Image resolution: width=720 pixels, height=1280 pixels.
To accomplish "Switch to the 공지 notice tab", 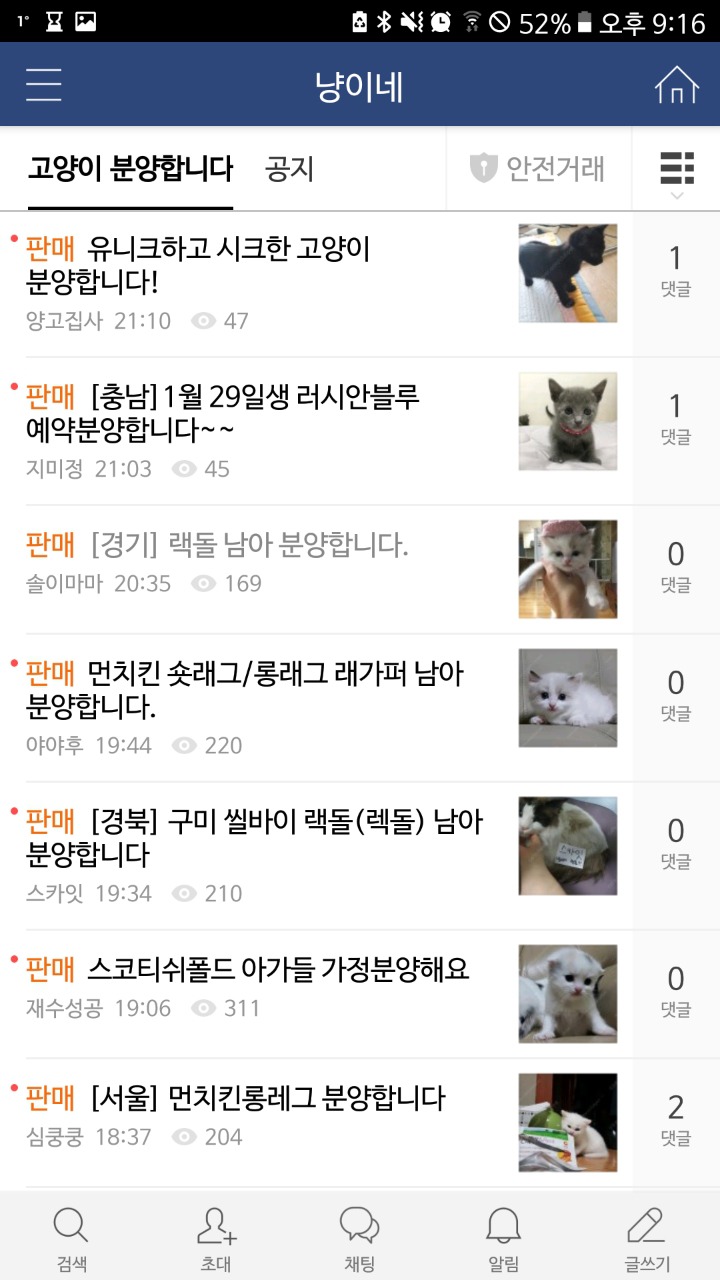I will coord(288,169).
